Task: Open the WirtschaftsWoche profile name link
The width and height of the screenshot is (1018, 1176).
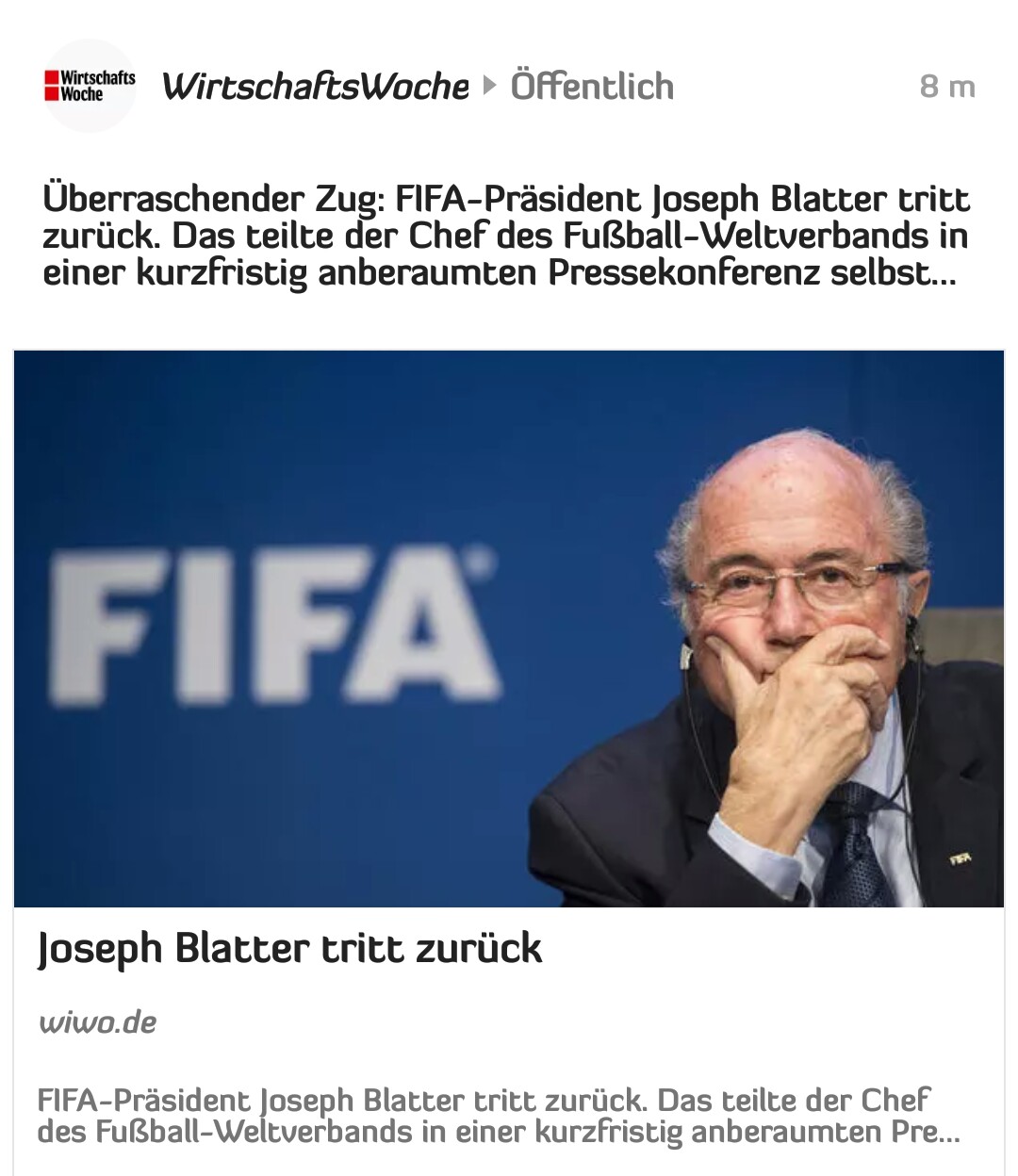Action: coord(315,87)
